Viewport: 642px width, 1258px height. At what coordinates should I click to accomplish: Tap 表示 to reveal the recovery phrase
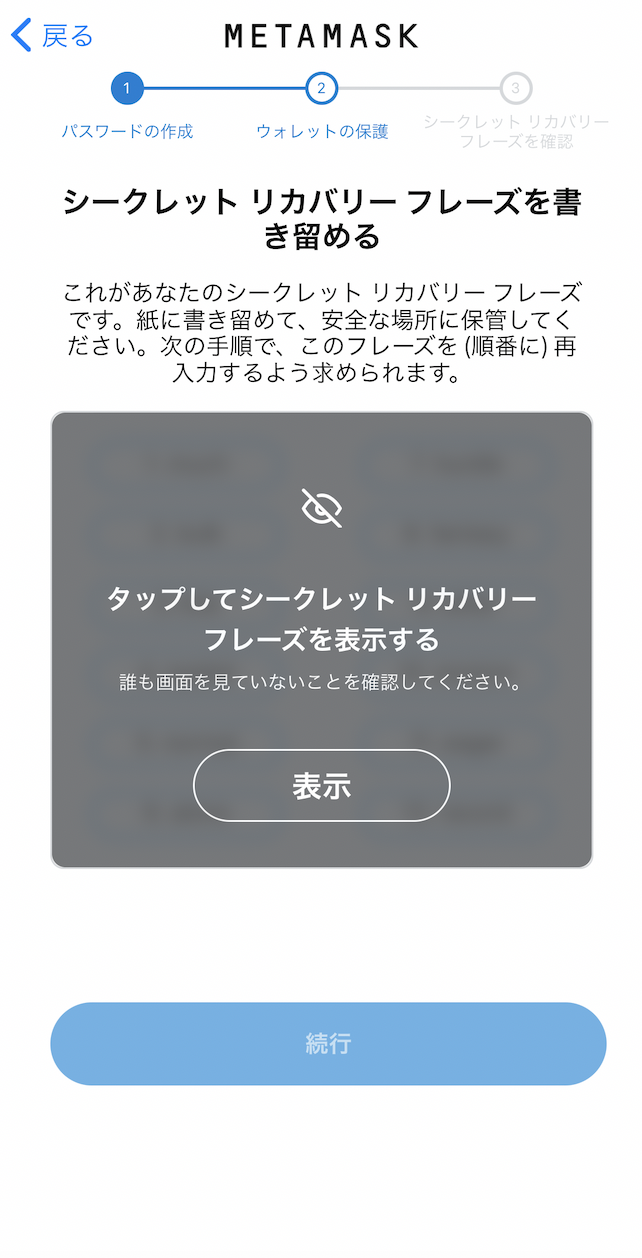(x=321, y=785)
